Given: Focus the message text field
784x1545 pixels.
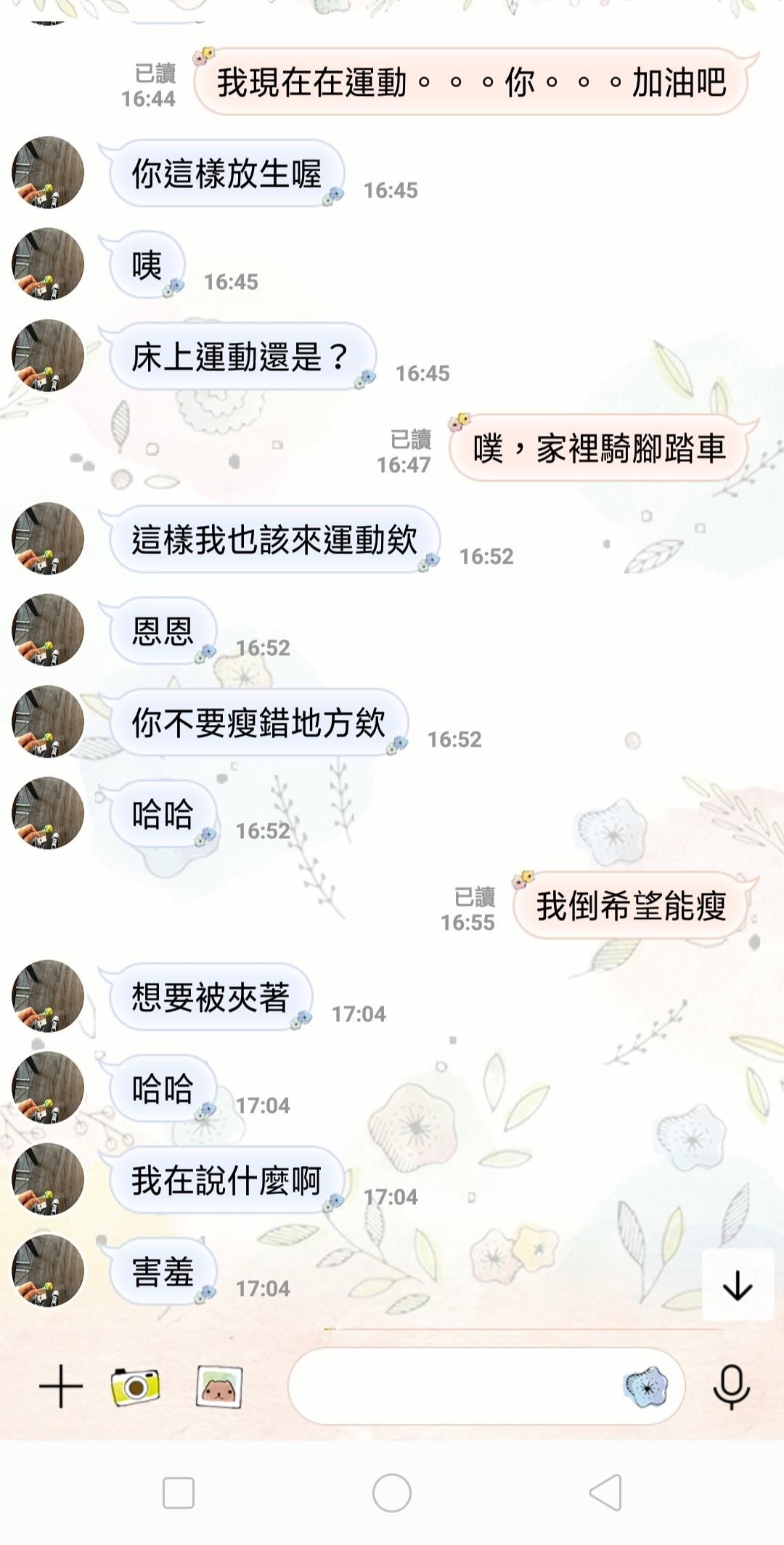Looking at the screenshot, I should point(450,1386).
